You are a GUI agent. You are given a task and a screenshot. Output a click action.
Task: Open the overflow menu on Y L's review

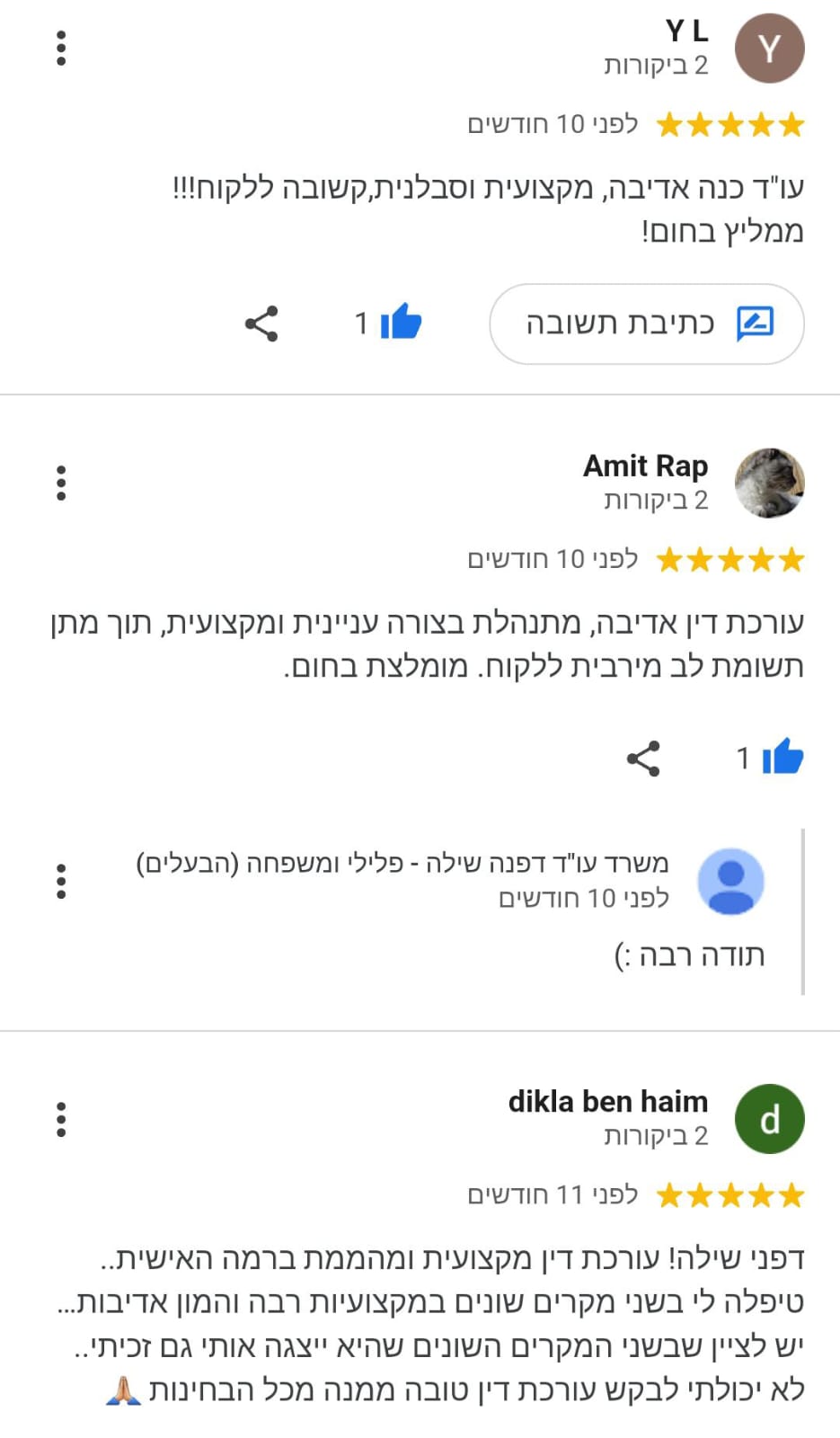(x=61, y=48)
